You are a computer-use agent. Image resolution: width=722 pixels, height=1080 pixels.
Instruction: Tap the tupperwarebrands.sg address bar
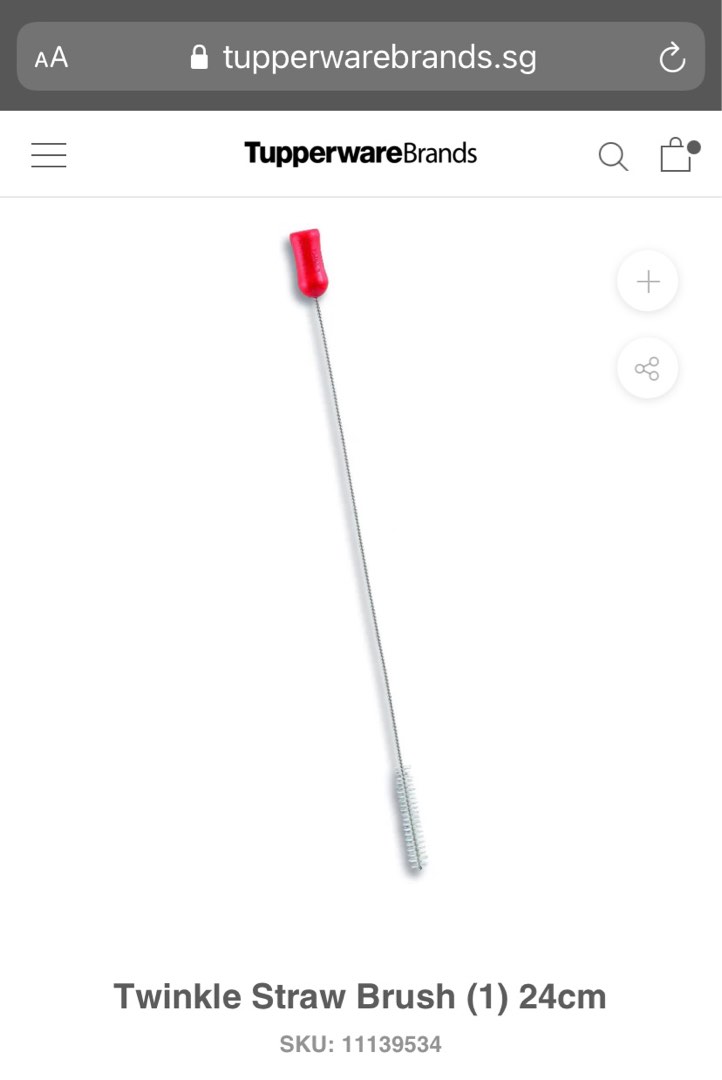point(380,57)
